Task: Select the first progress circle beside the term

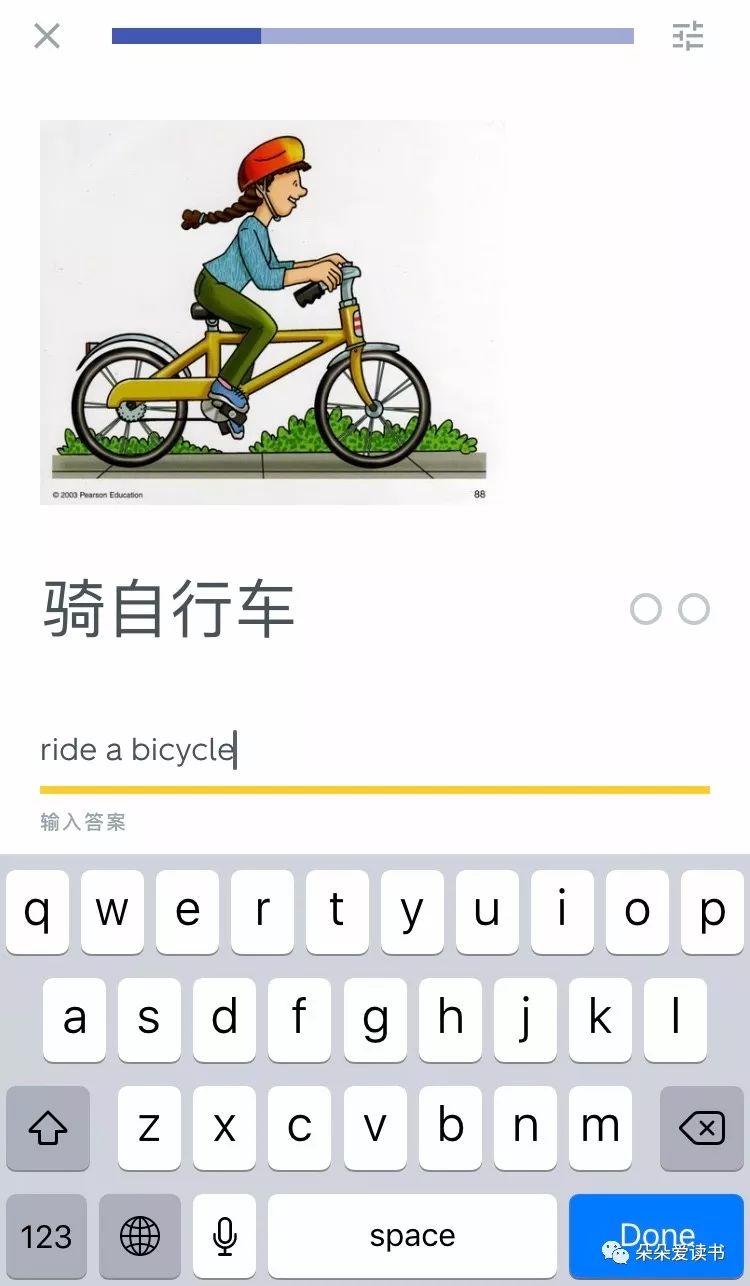Action: (x=646, y=609)
